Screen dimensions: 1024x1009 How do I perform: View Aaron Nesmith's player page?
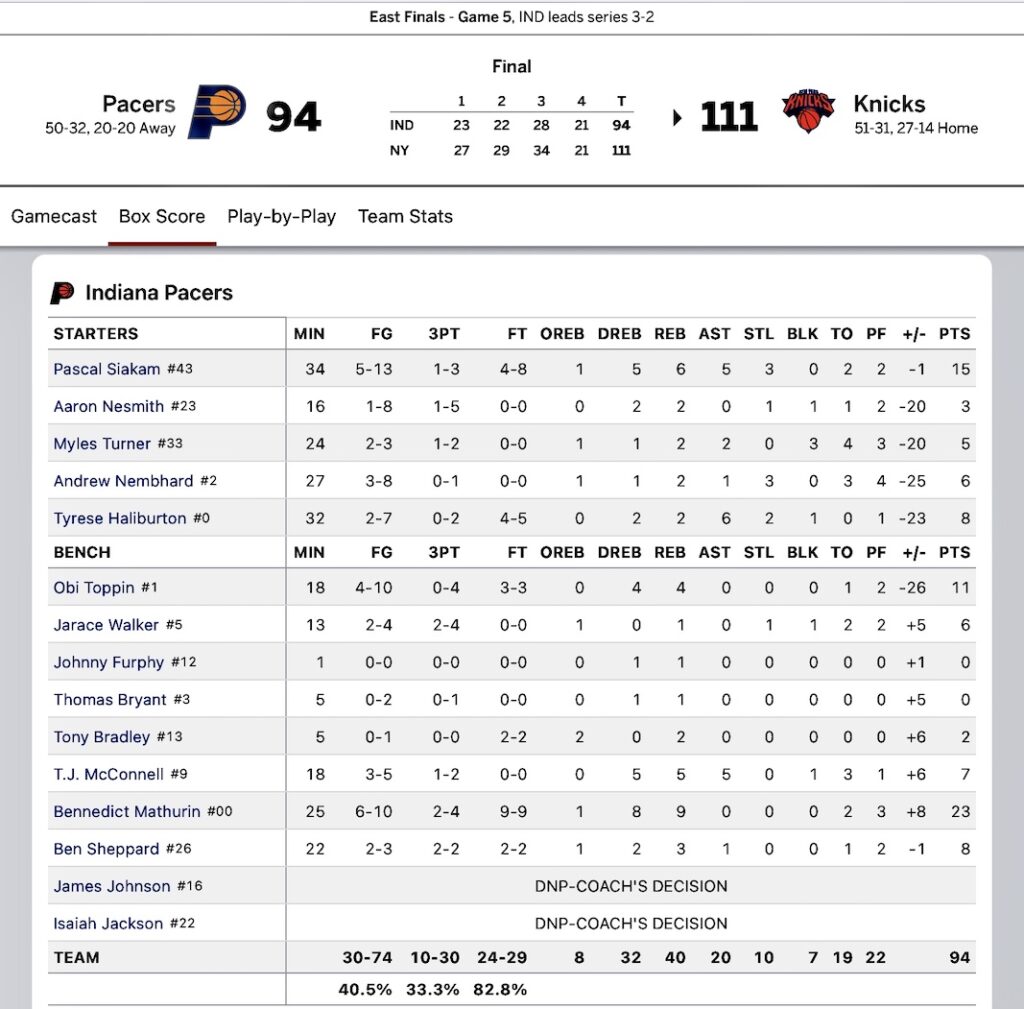[109, 406]
